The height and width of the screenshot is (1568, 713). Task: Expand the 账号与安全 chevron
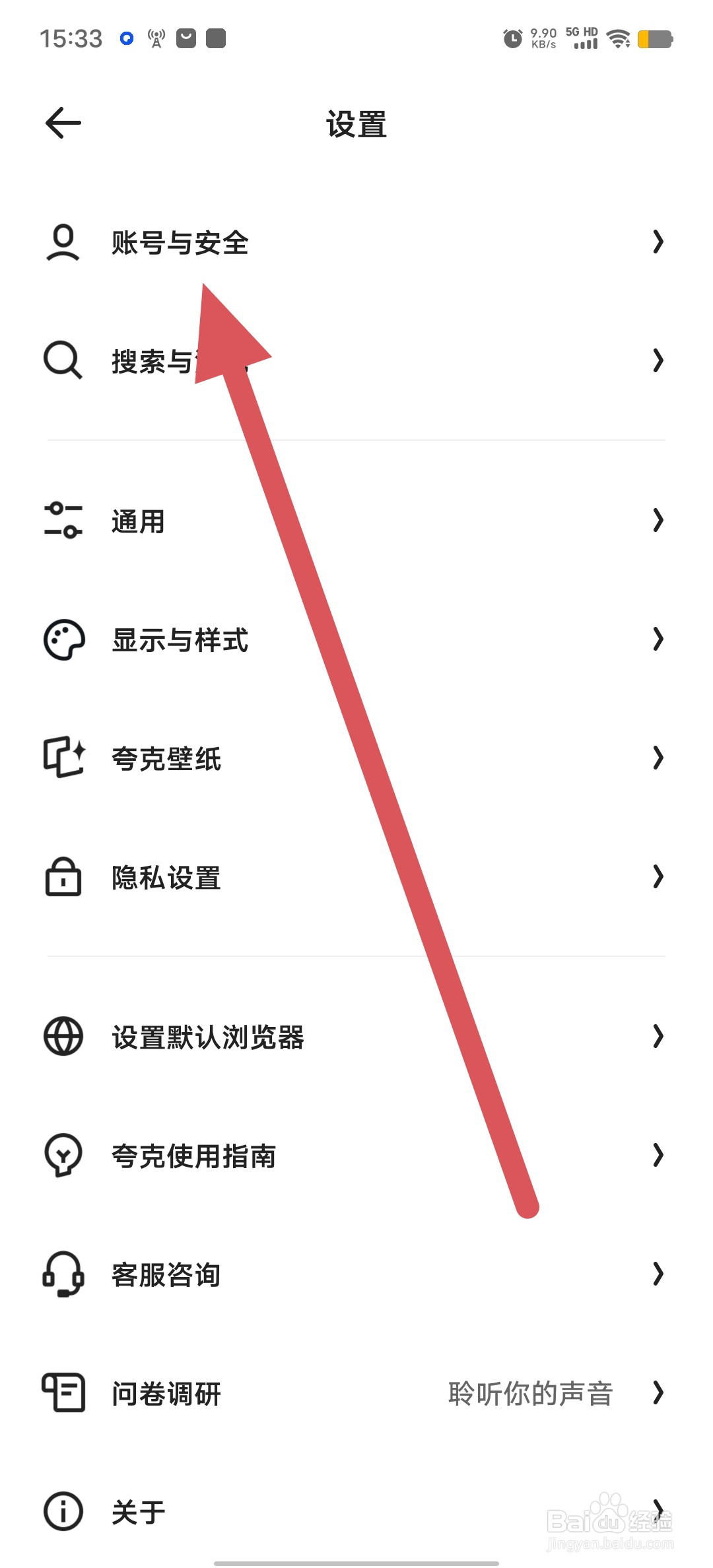658,242
